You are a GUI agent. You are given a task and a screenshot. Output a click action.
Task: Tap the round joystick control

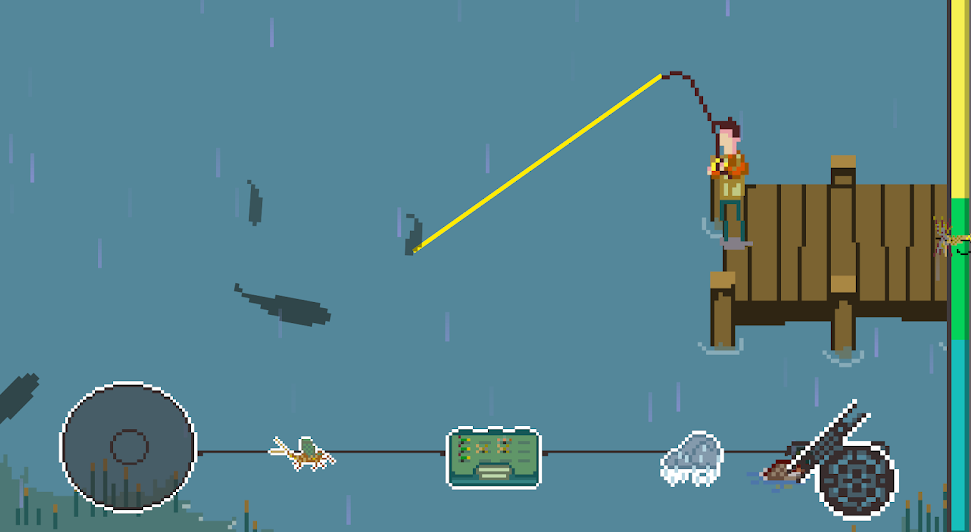pyautogui.click(x=128, y=447)
